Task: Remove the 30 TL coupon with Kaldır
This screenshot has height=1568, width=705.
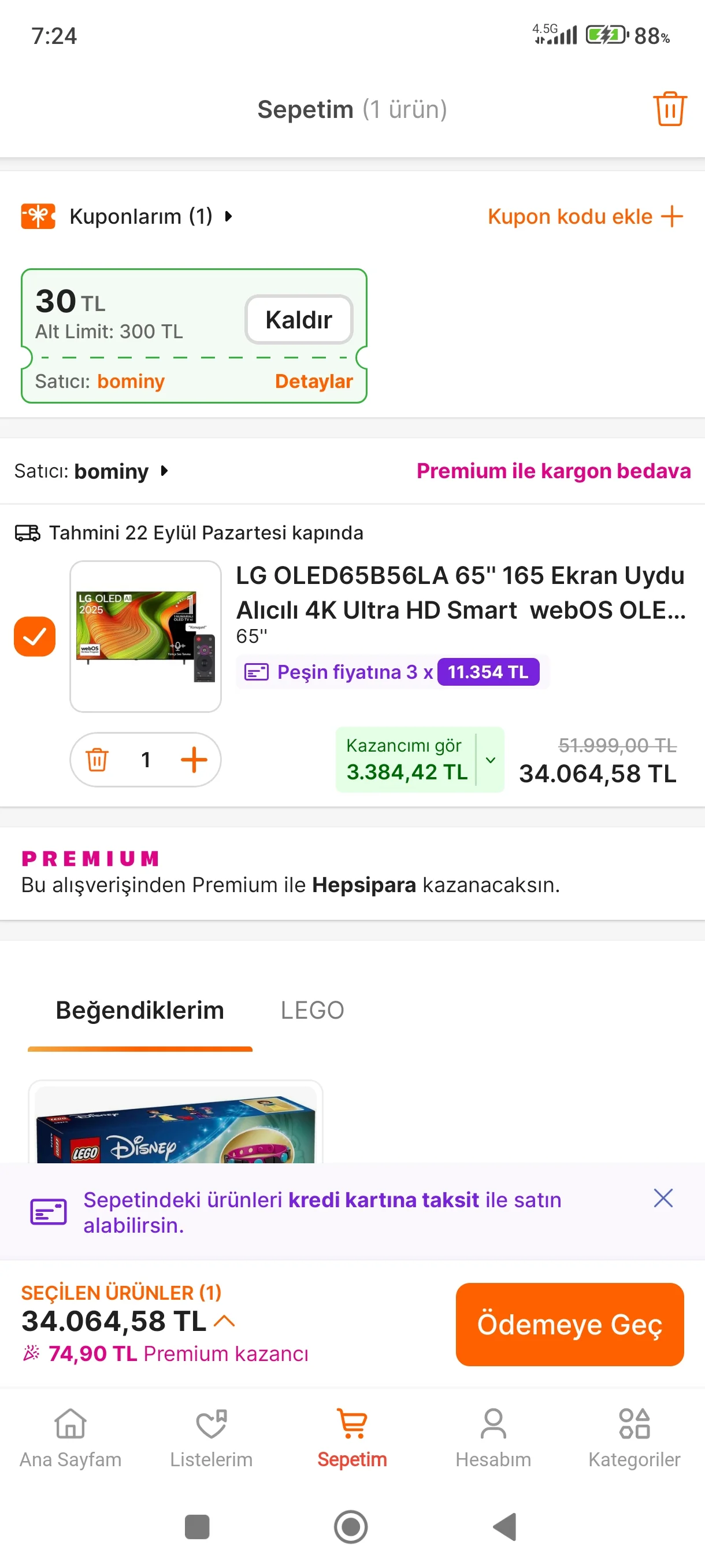Action: pyautogui.click(x=299, y=320)
